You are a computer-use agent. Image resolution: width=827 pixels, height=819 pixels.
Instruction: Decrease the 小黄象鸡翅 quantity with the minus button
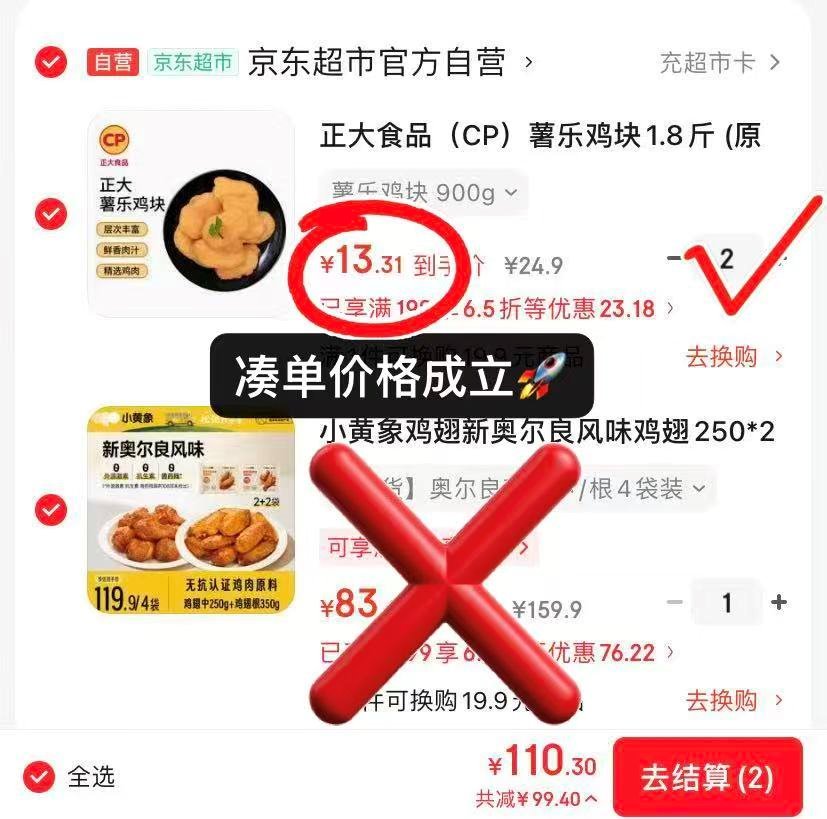[x=675, y=602]
